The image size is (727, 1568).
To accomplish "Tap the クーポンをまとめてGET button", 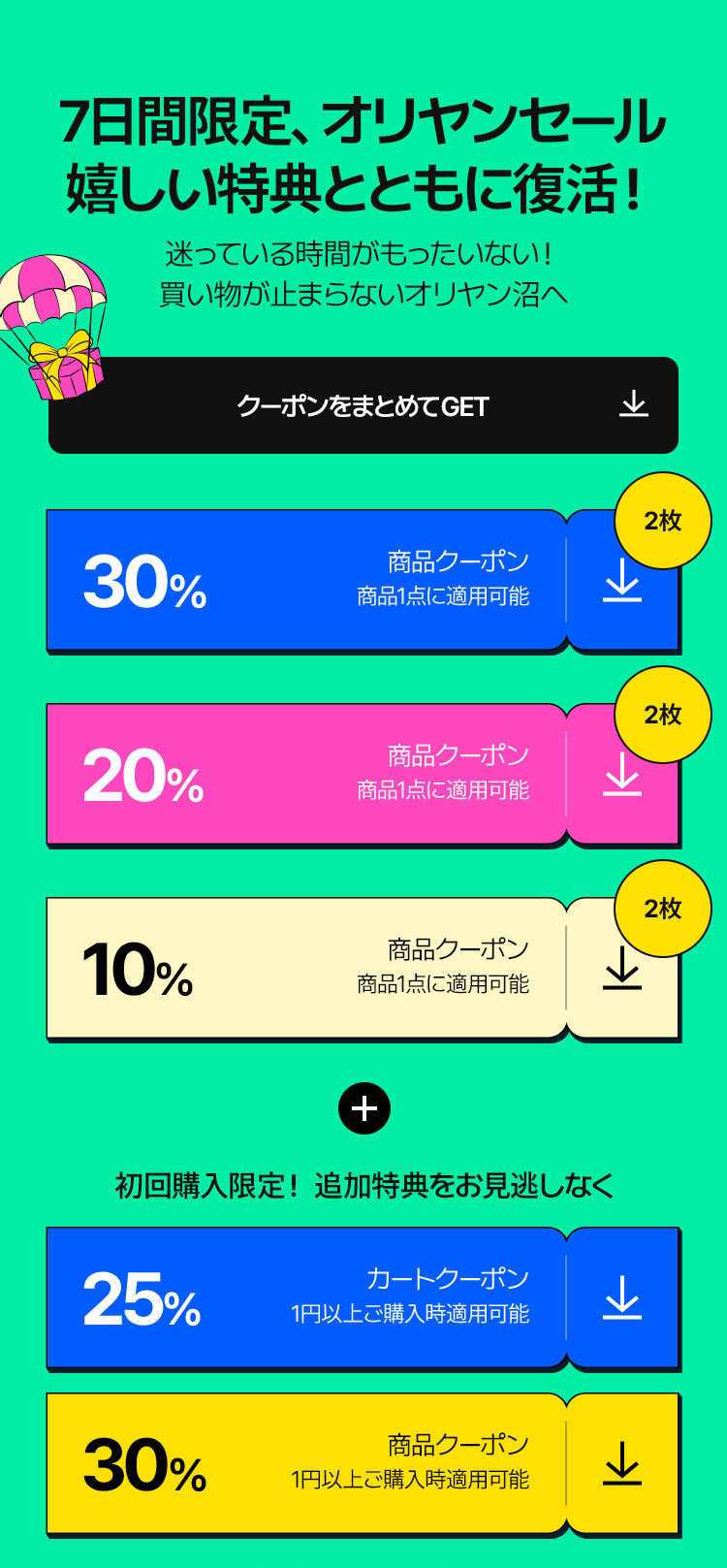I will 363,405.
